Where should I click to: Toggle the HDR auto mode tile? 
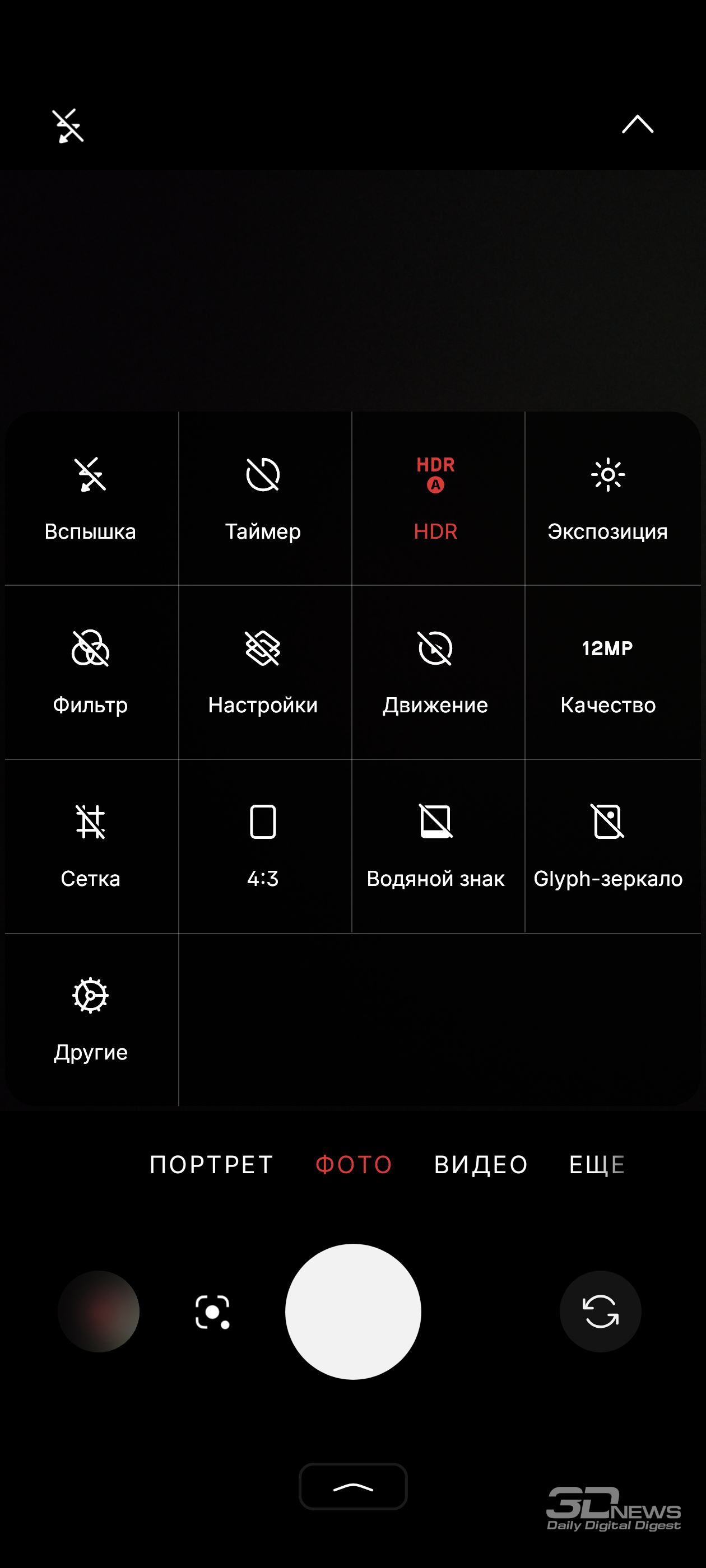[x=435, y=497]
